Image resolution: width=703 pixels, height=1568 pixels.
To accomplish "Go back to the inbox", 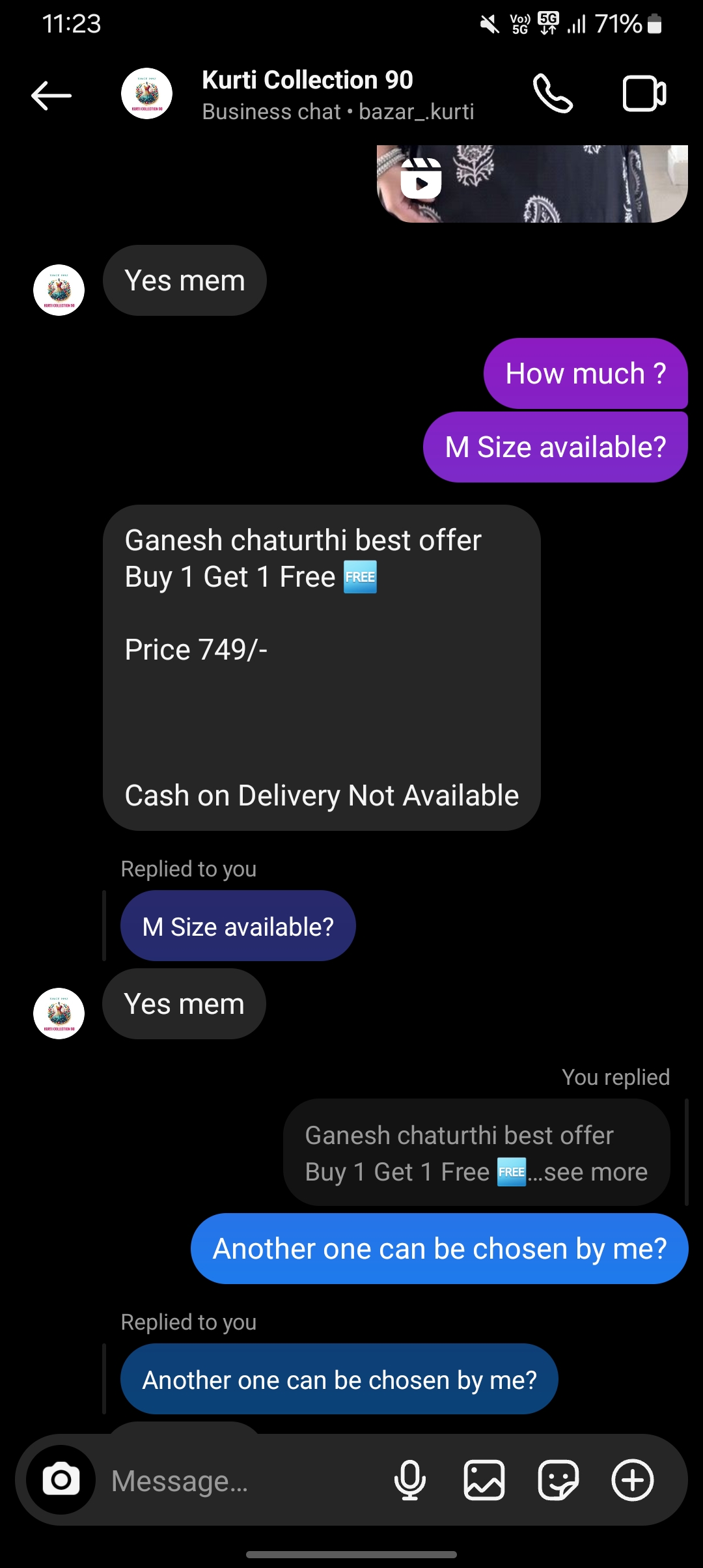I will tap(51, 96).
